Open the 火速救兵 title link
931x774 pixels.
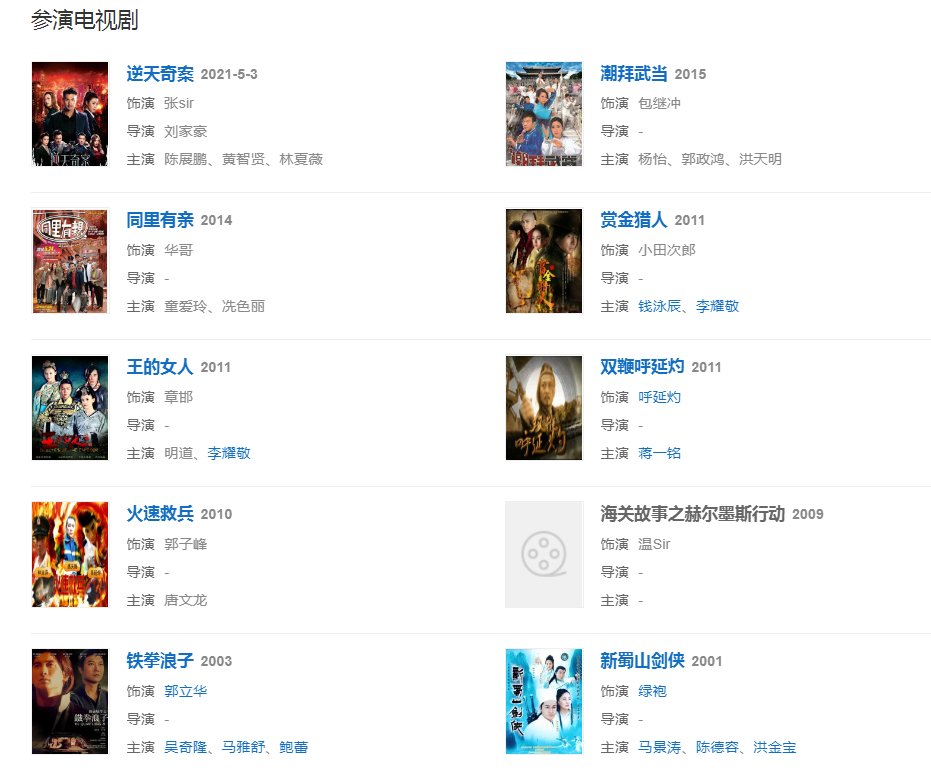tap(160, 514)
